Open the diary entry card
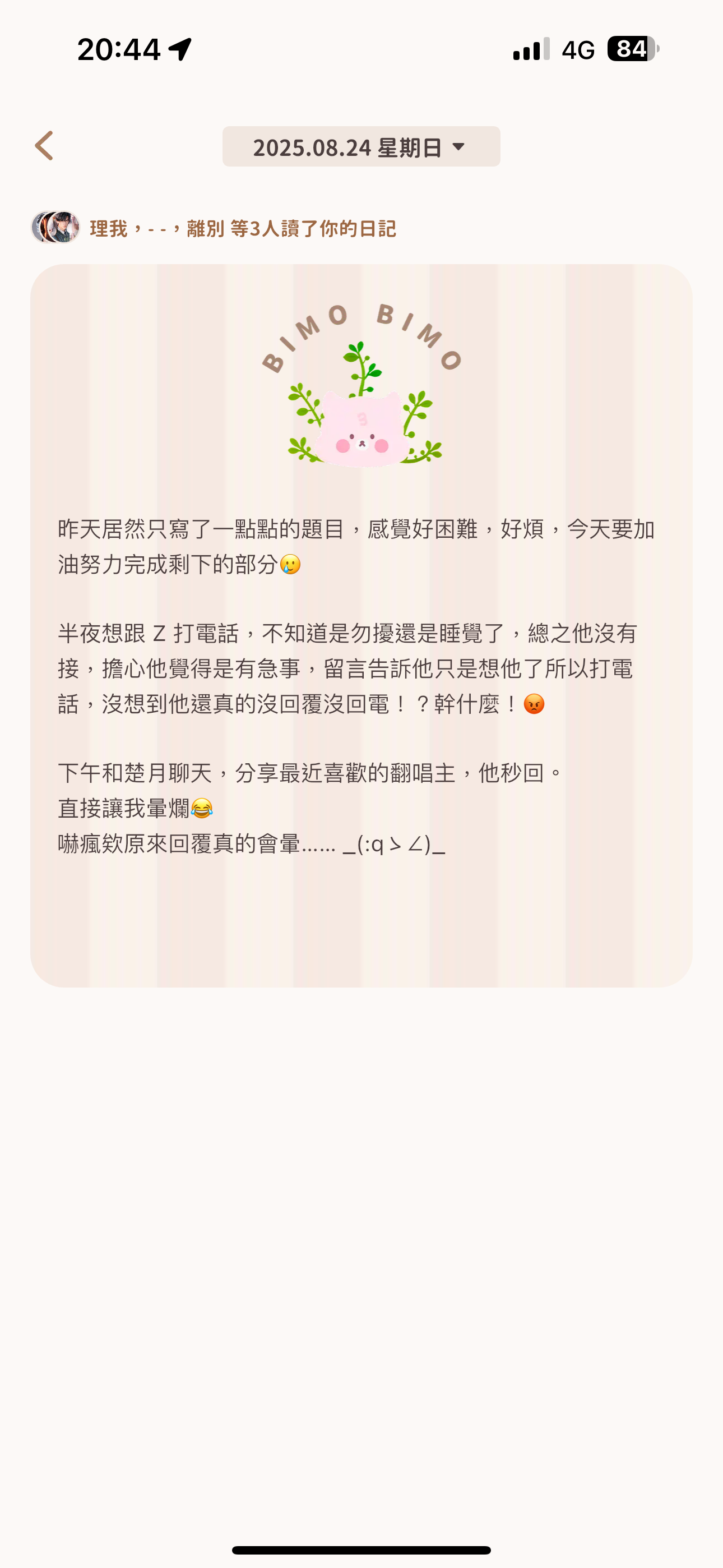The width and height of the screenshot is (723, 1568). click(361, 670)
